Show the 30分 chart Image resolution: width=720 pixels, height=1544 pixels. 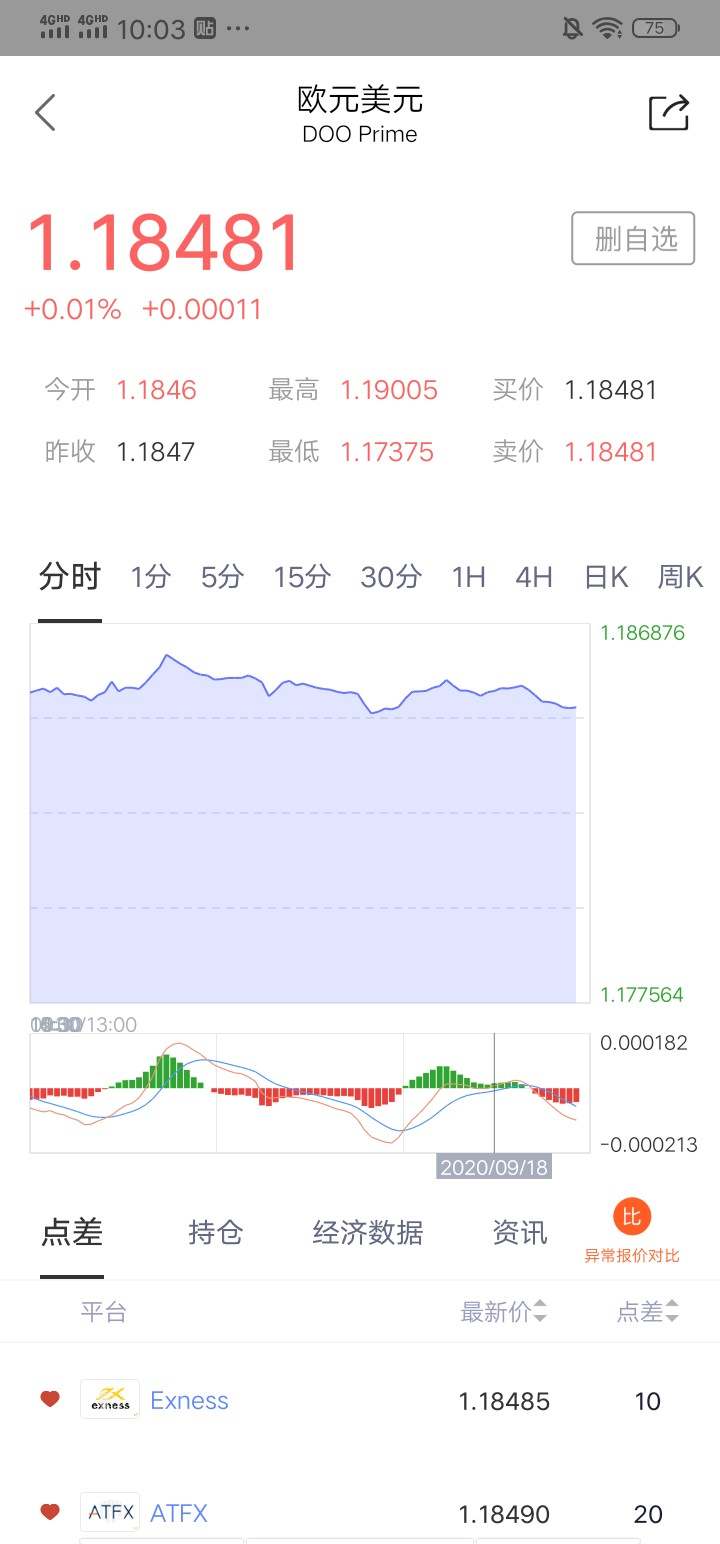391,577
